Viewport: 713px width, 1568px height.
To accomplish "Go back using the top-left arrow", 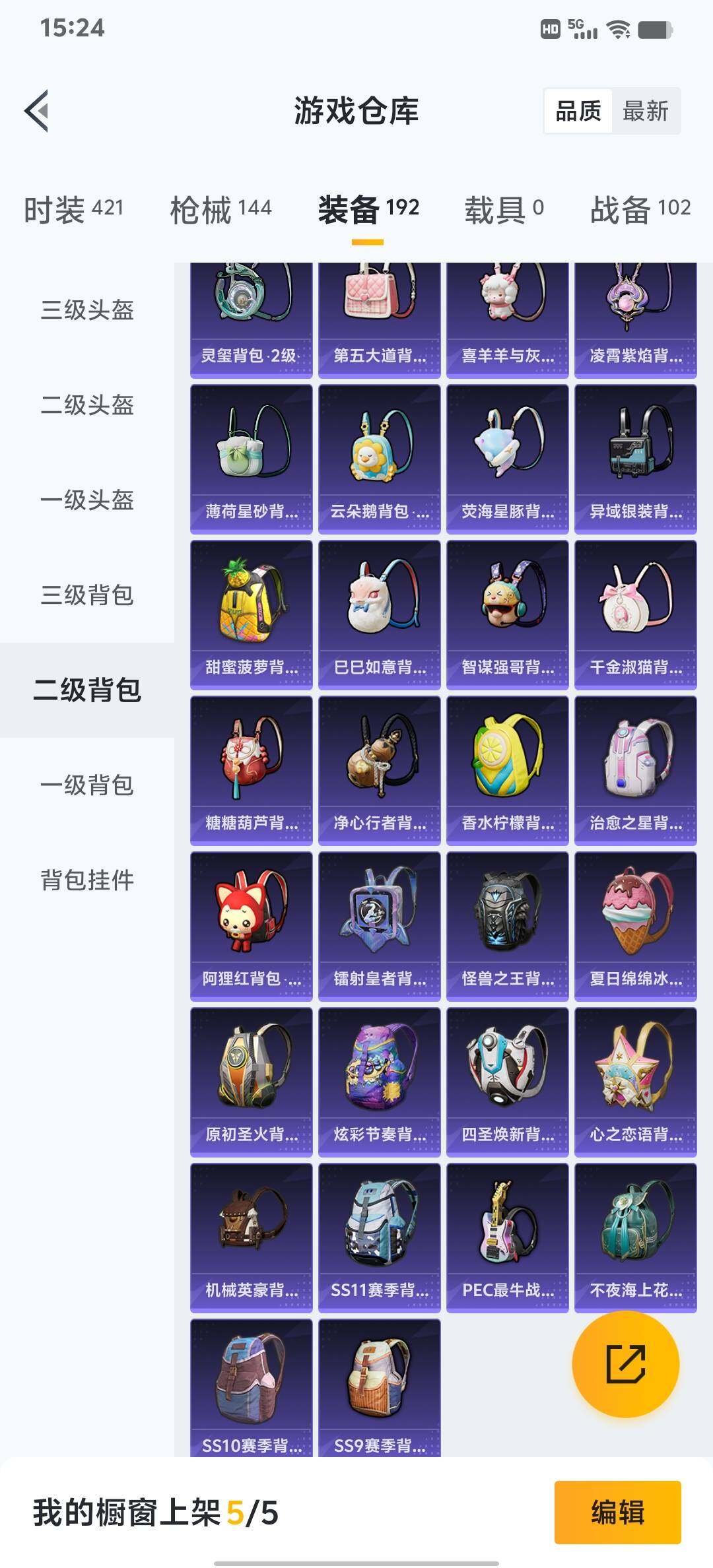I will (37, 111).
